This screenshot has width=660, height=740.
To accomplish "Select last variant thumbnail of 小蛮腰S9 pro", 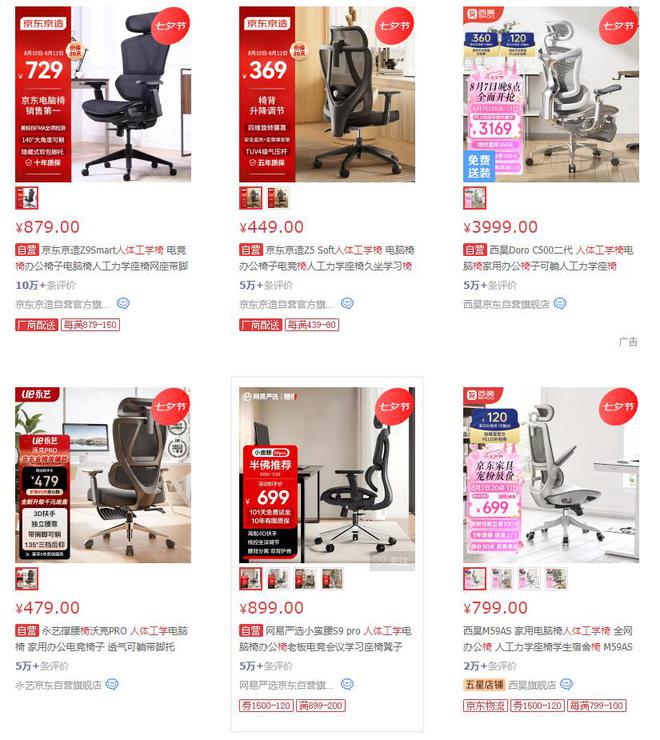I will [332, 578].
